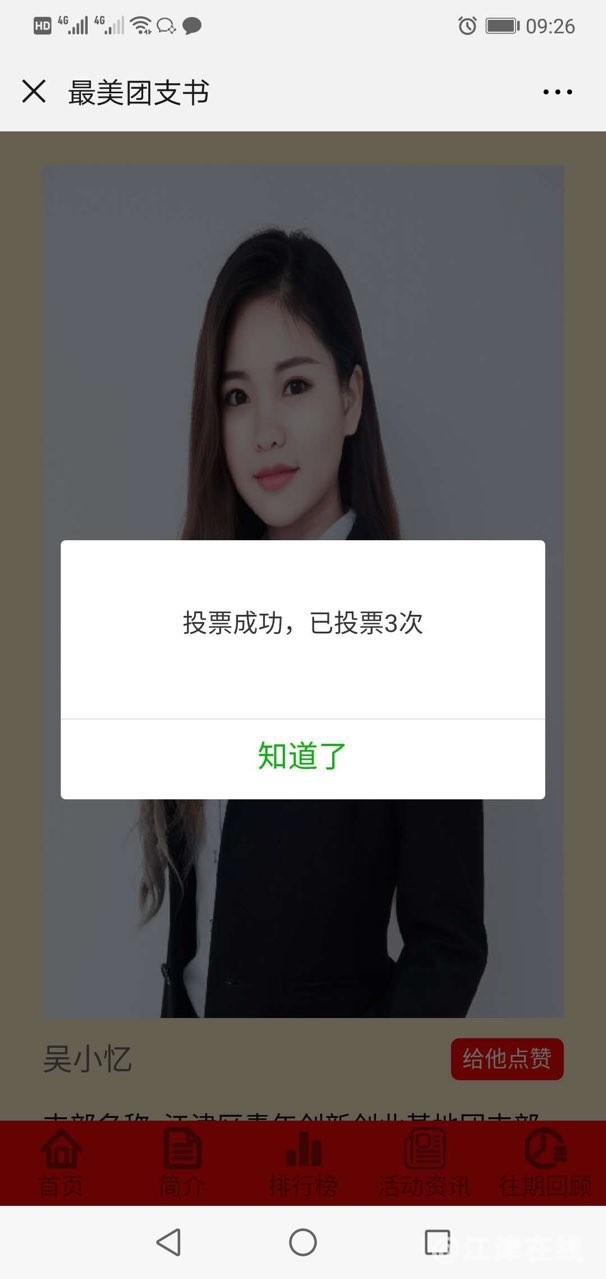Viewport: 606px width, 1279px height.
Task: Tap the system back button
Action: 169,1242
